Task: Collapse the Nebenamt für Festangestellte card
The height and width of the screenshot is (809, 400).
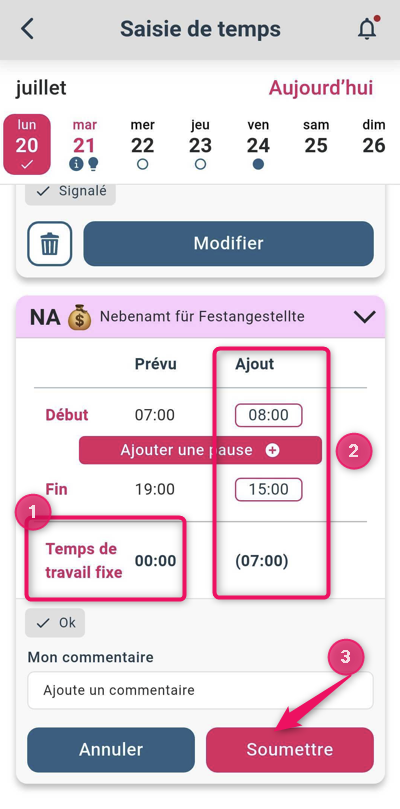Action: coord(364,317)
